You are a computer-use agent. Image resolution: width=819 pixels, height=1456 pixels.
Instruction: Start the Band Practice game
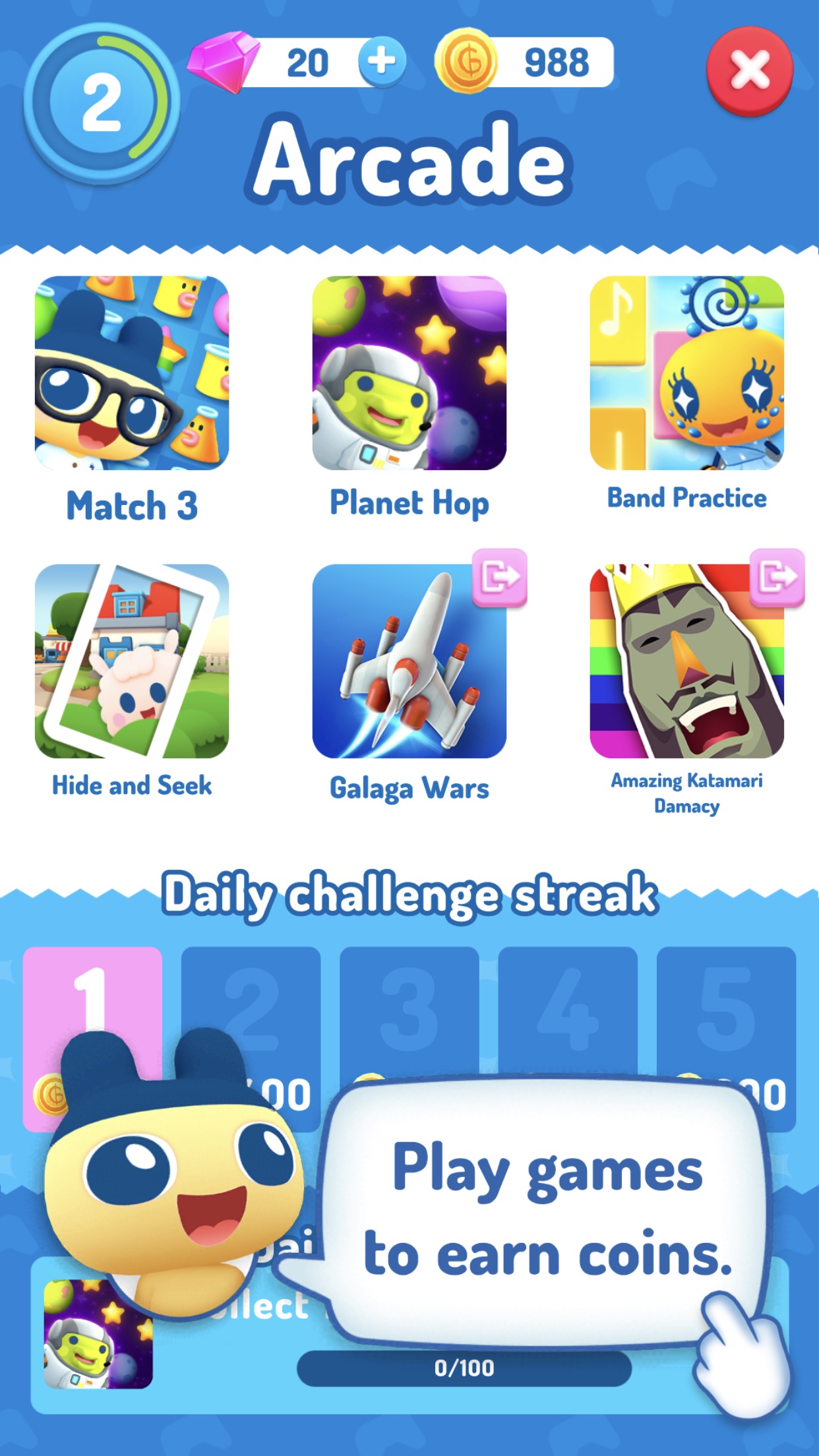coord(686,373)
